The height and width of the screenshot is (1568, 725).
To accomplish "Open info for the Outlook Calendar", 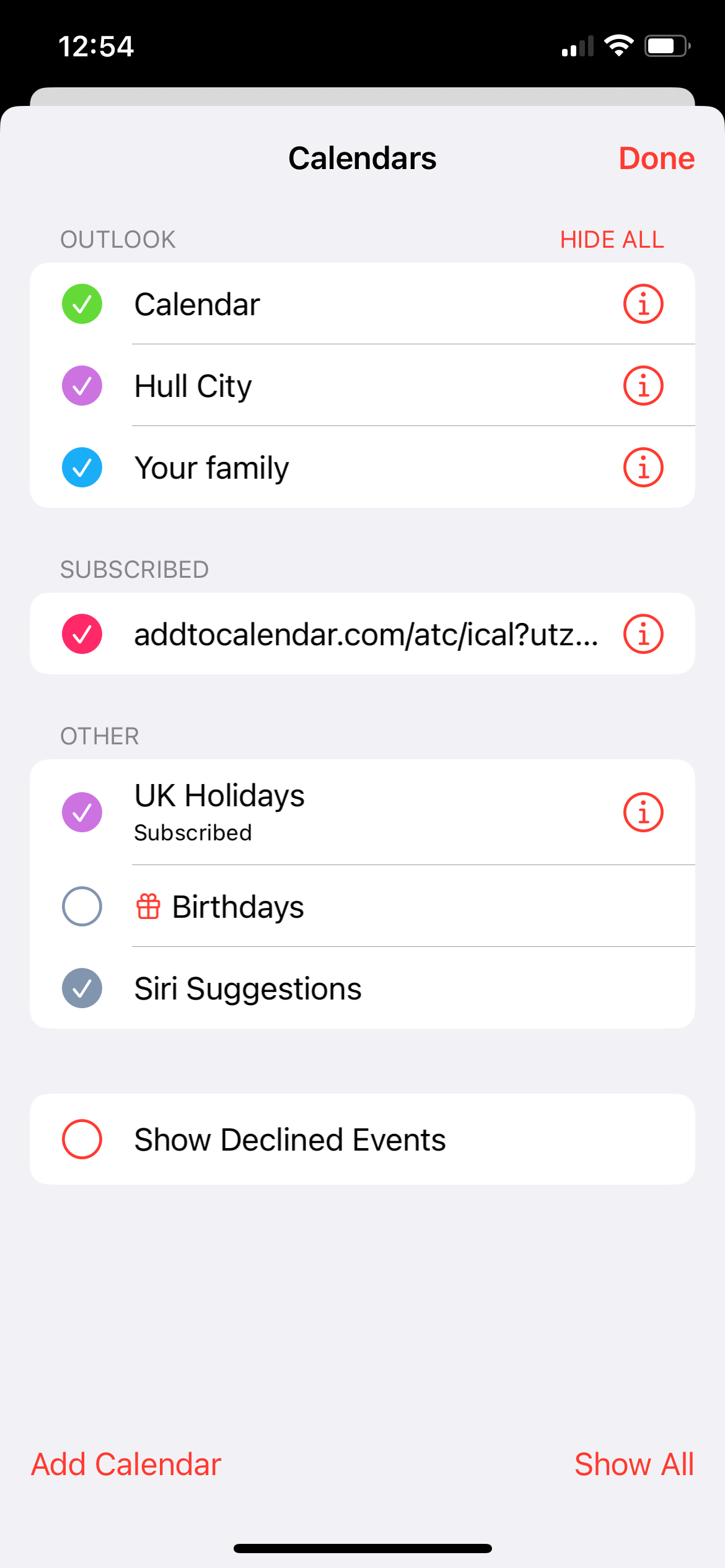I will (x=643, y=304).
